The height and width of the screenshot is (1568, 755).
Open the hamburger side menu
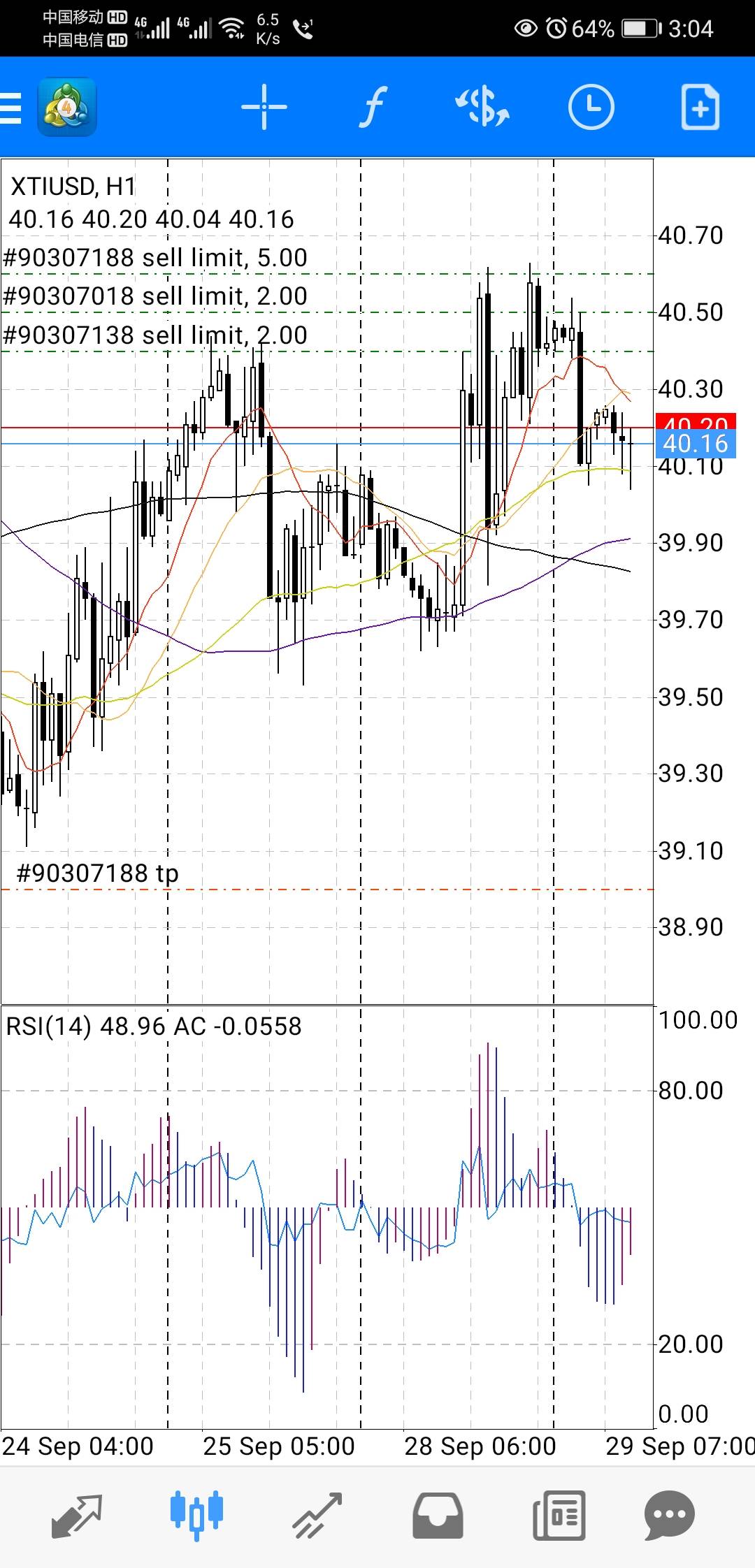click(10, 108)
